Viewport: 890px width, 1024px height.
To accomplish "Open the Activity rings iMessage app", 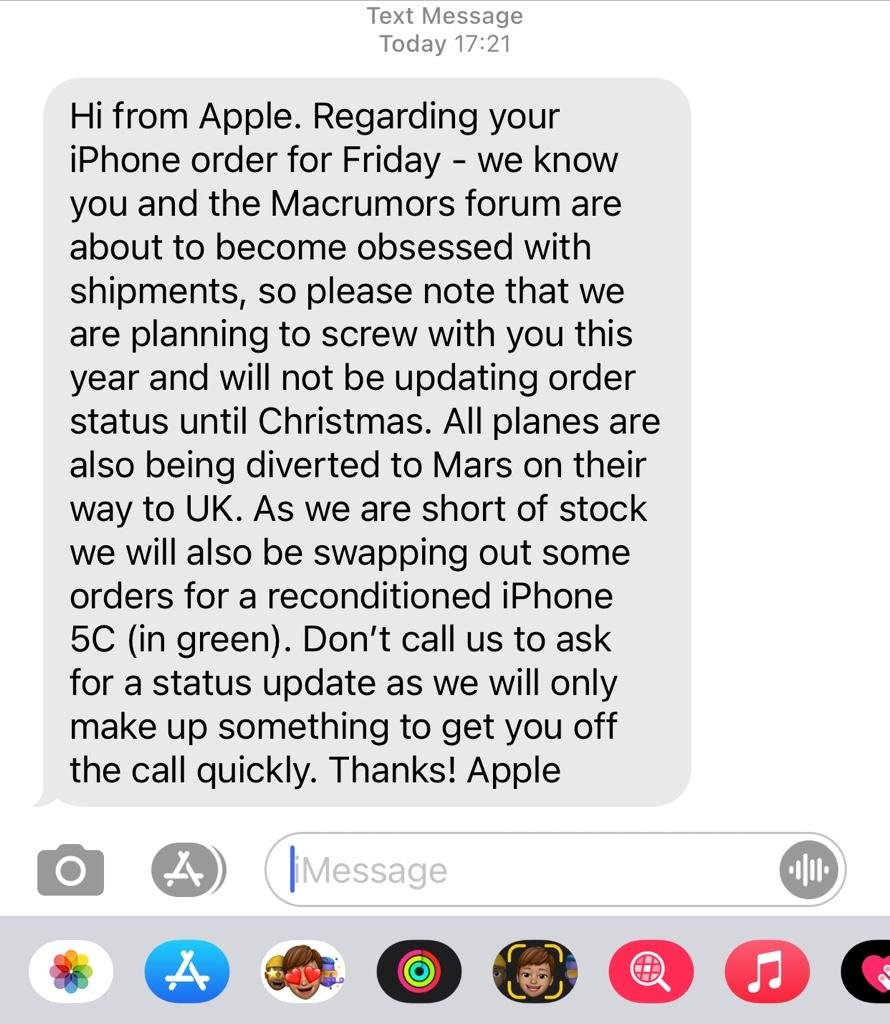I will coord(419,971).
